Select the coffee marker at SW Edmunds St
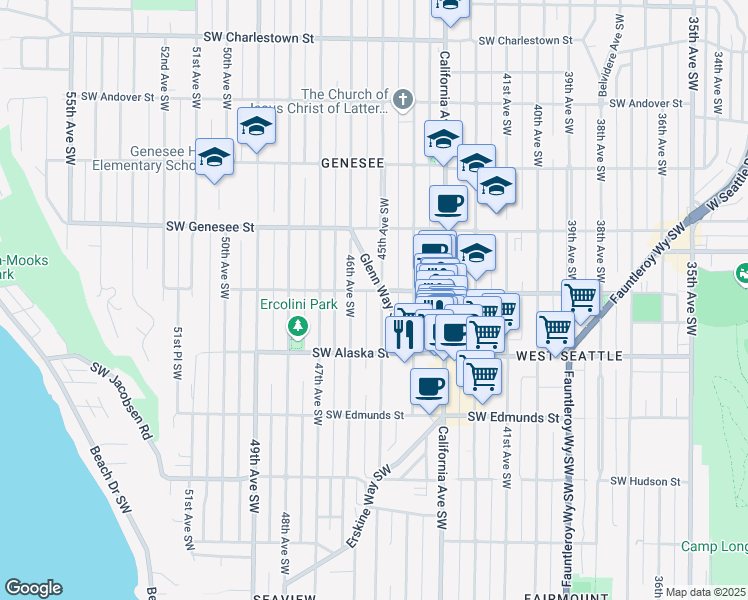This screenshot has width=748, height=600. [429, 385]
